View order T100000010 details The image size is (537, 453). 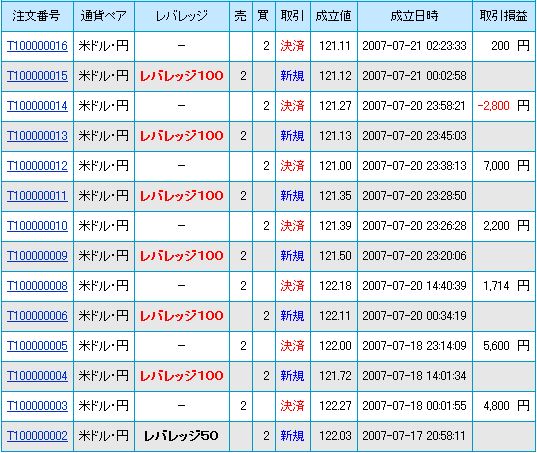click(37, 226)
